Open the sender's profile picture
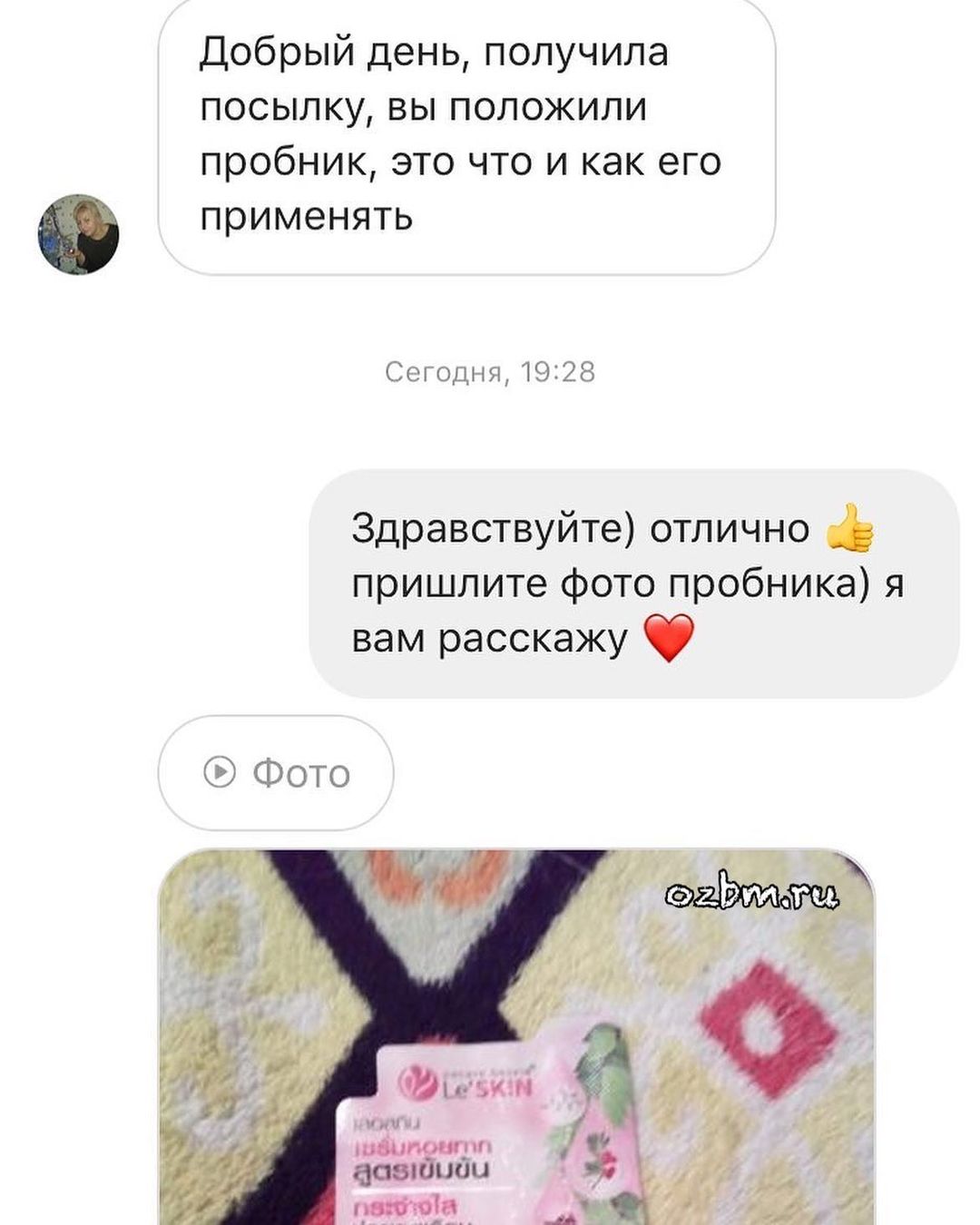The image size is (980, 1225). click(78, 233)
